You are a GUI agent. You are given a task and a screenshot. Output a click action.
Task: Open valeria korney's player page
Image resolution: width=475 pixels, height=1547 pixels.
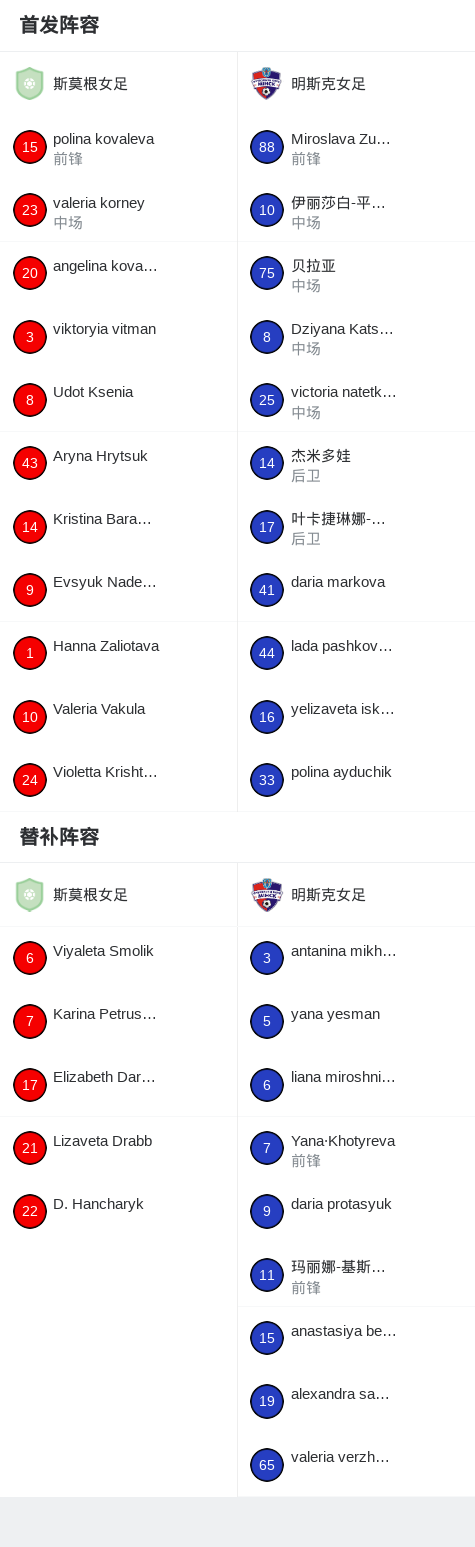[x=118, y=211]
